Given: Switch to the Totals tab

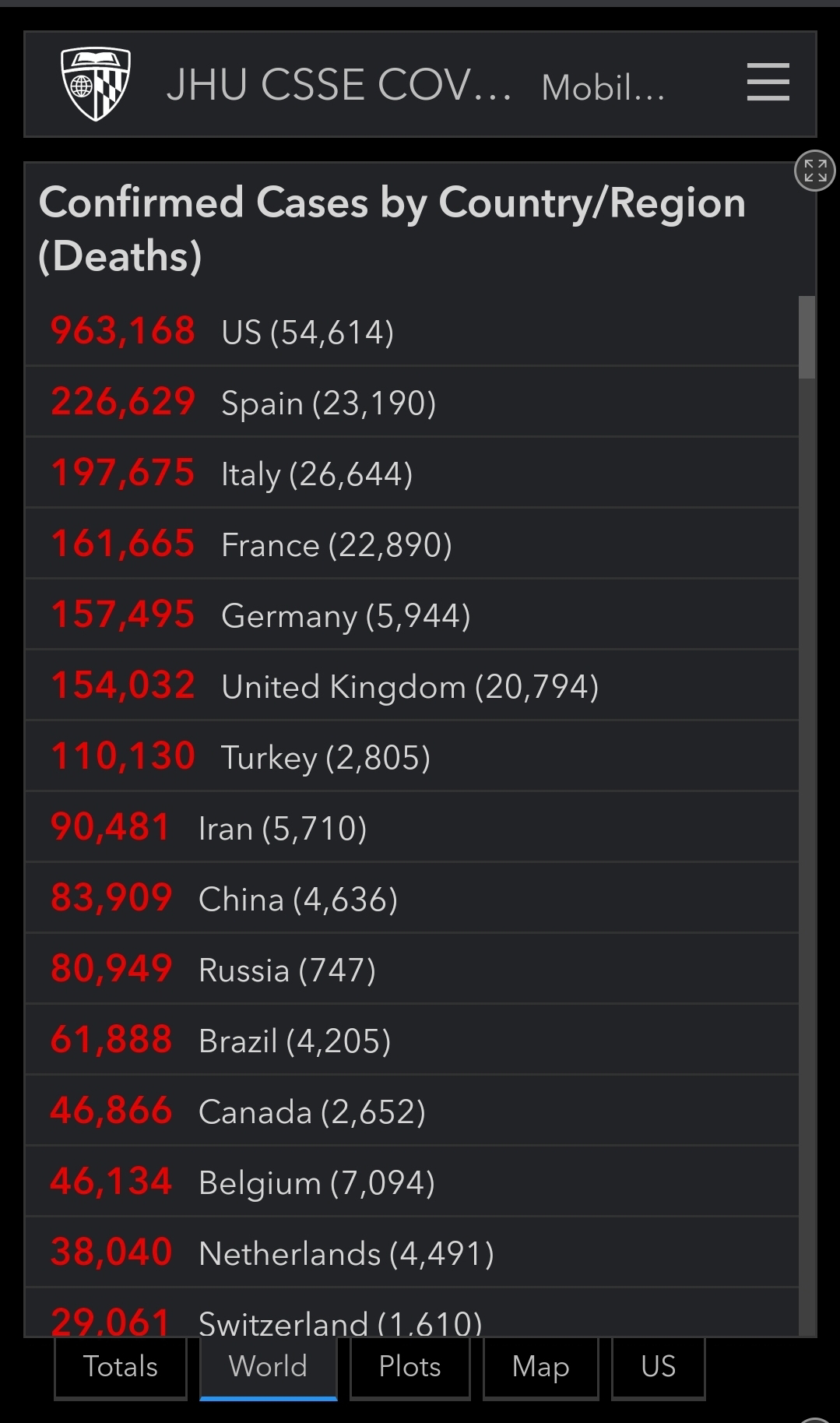Looking at the screenshot, I should coord(121,1367).
